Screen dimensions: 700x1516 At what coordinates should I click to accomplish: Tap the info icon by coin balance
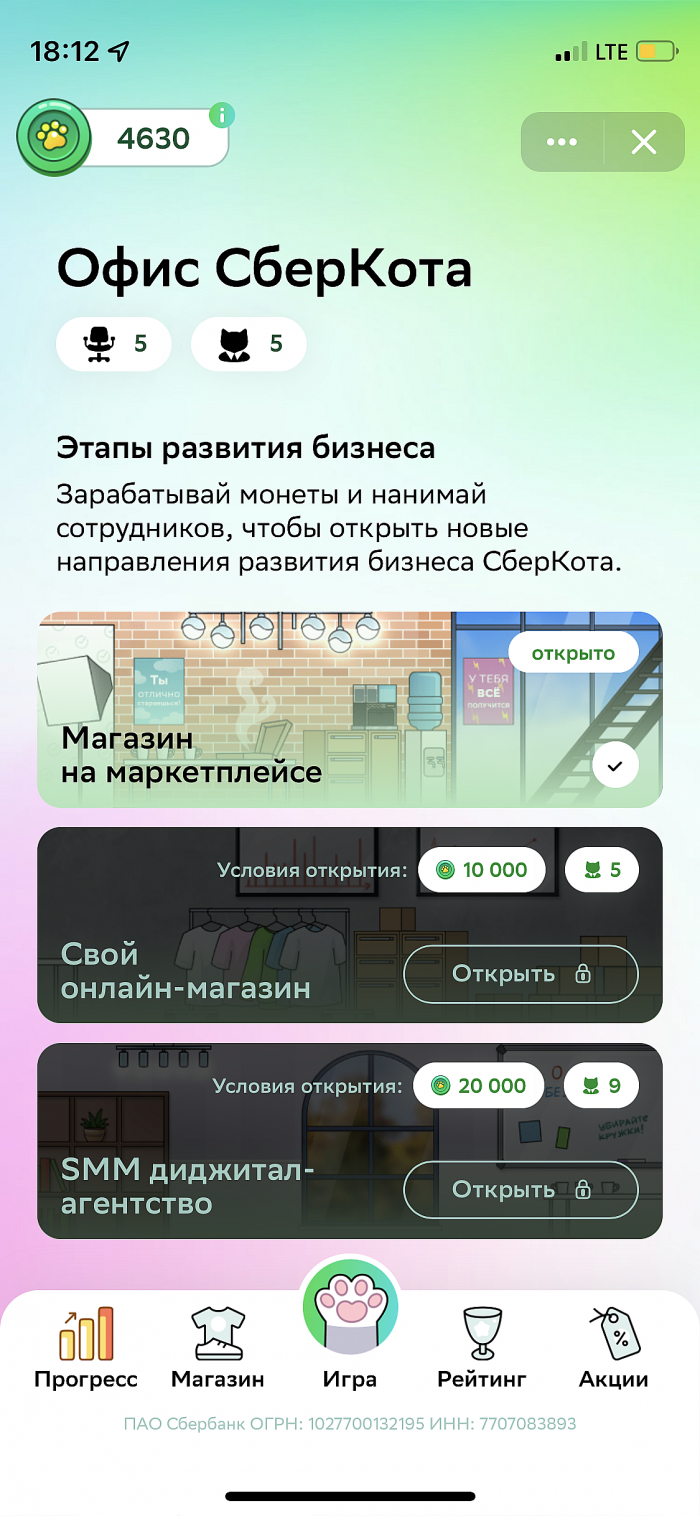[222, 114]
